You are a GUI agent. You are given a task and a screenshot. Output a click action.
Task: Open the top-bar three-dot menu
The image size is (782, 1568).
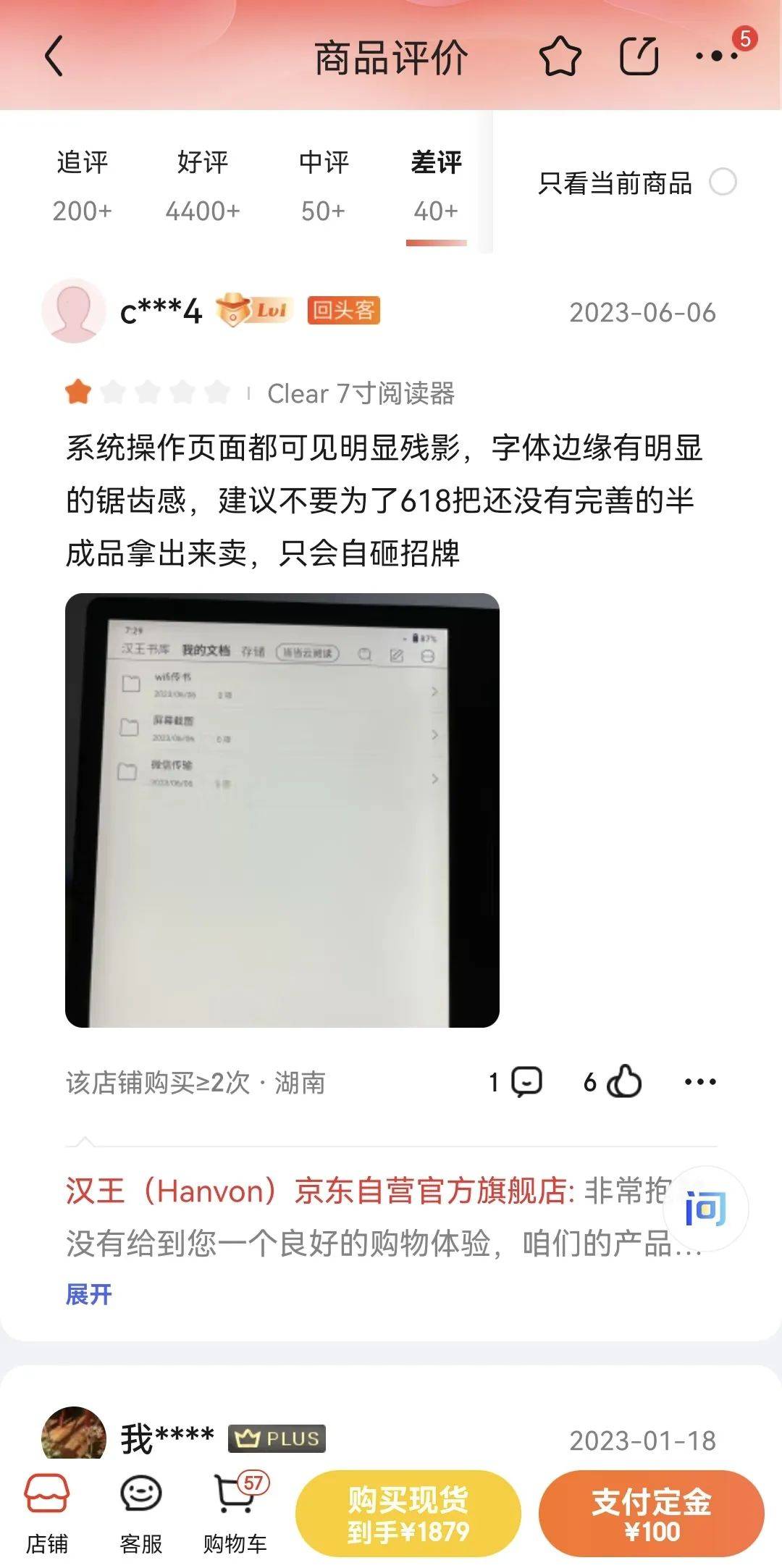[716, 55]
